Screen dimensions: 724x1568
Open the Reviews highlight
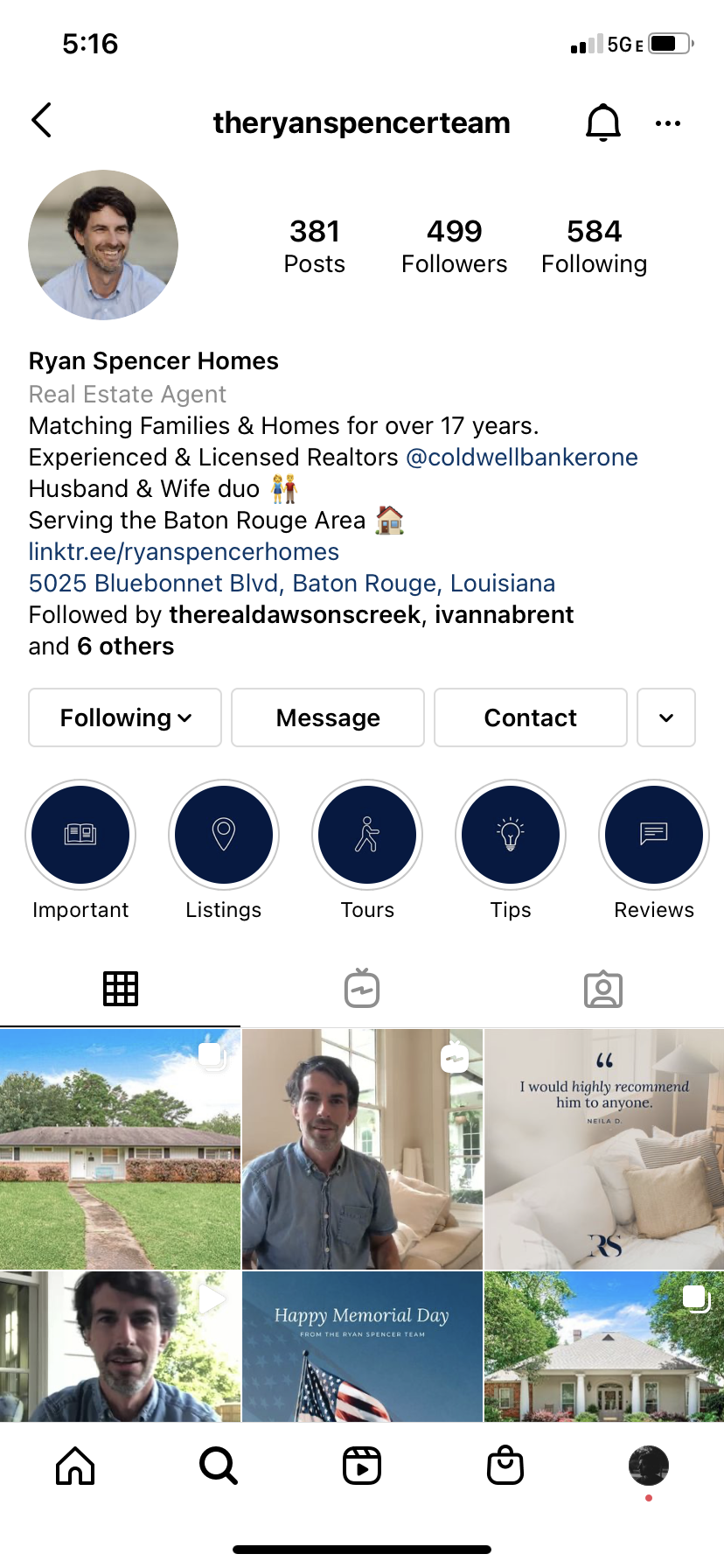(654, 835)
